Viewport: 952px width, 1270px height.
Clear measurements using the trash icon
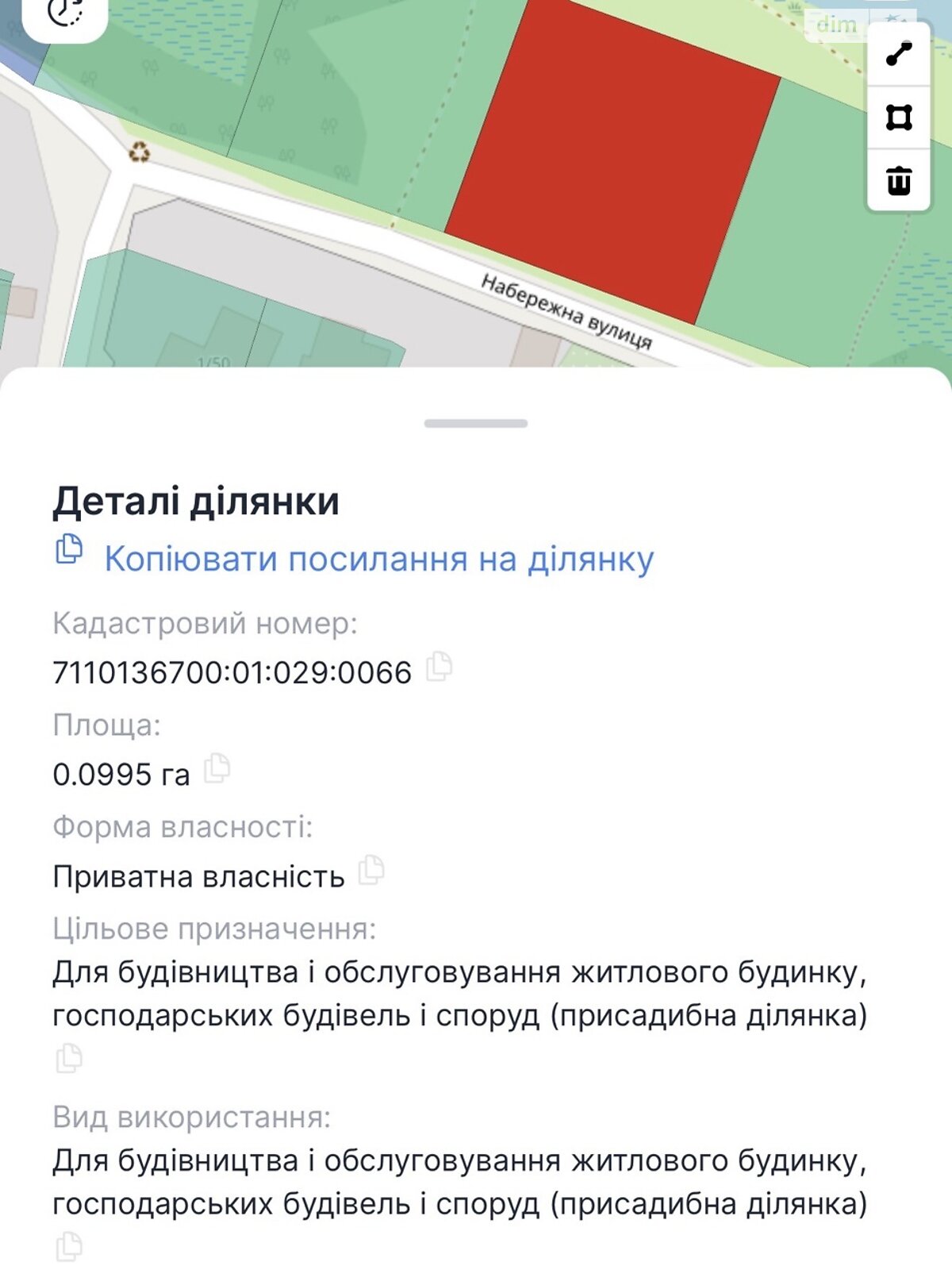pyautogui.click(x=900, y=181)
